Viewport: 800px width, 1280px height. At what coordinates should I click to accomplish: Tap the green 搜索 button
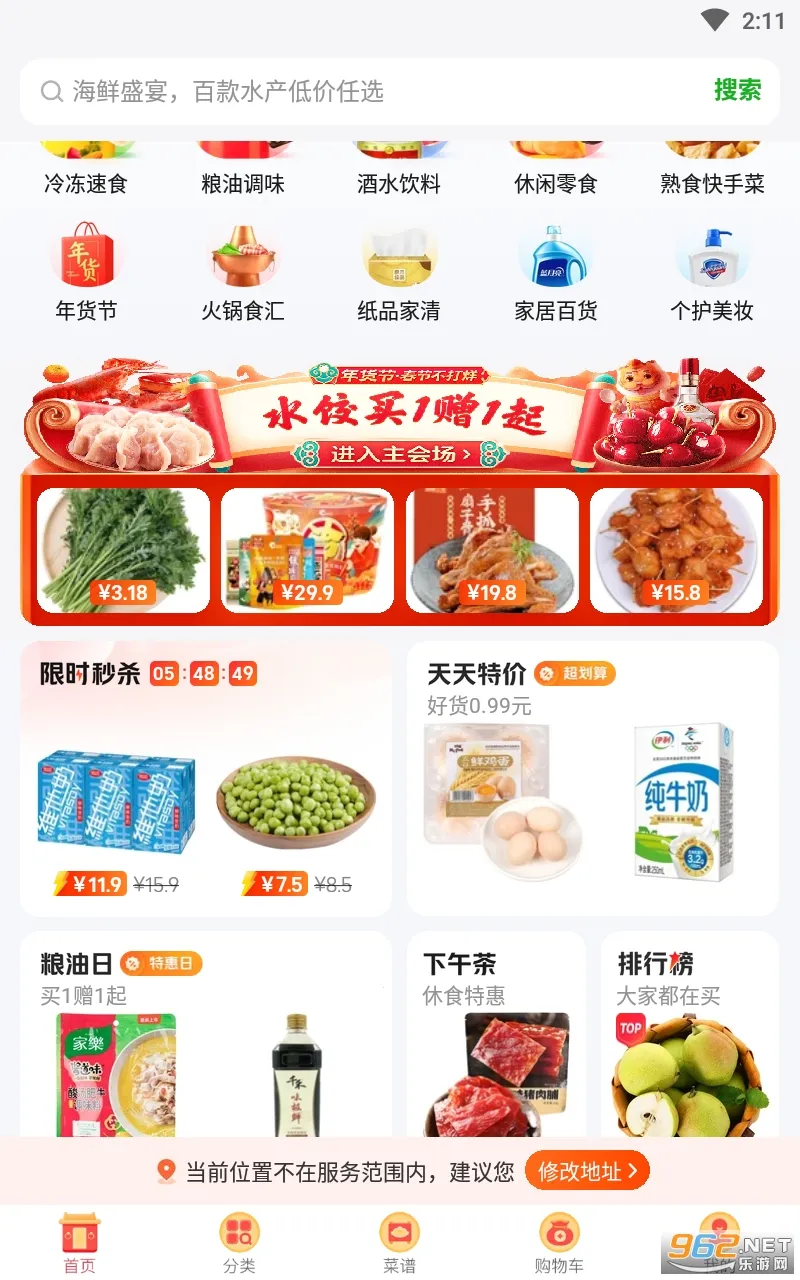tap(737, 91)
